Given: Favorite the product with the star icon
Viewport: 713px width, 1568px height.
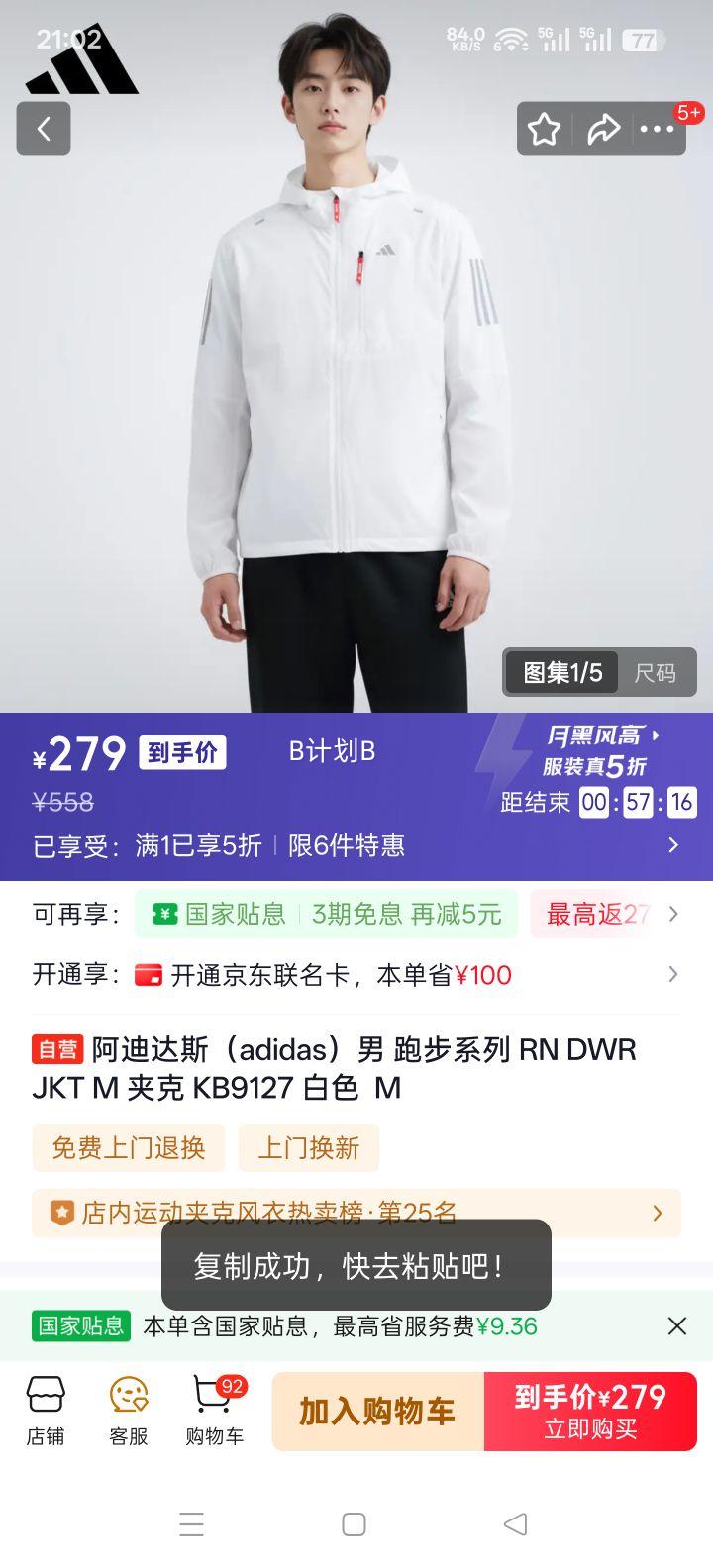Looking at the screenshot, I should click(x=544, y=129).
